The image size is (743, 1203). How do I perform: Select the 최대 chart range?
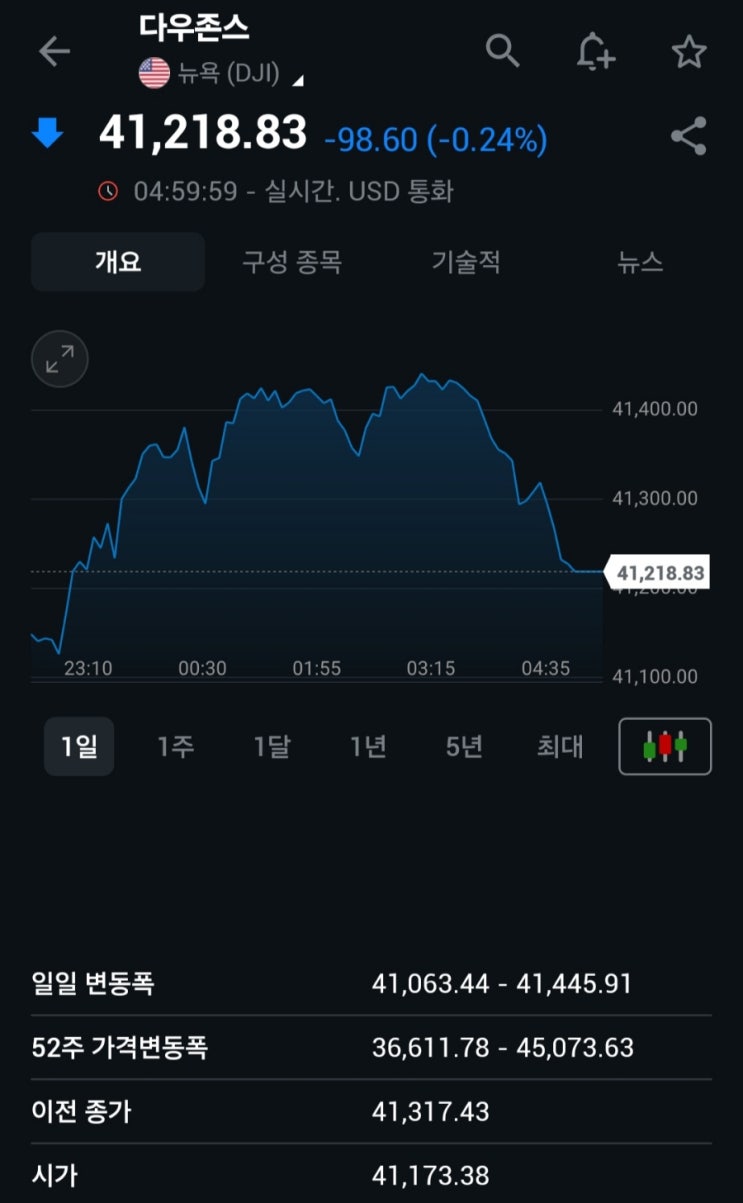(x=560, y=746)
